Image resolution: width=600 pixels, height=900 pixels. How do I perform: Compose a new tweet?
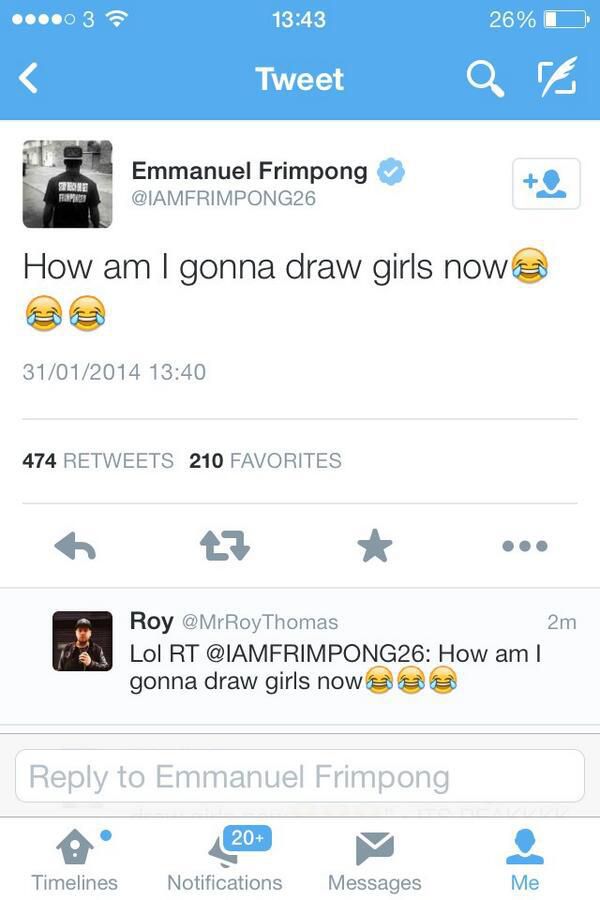pyautogui.click(x=557, y=79)
